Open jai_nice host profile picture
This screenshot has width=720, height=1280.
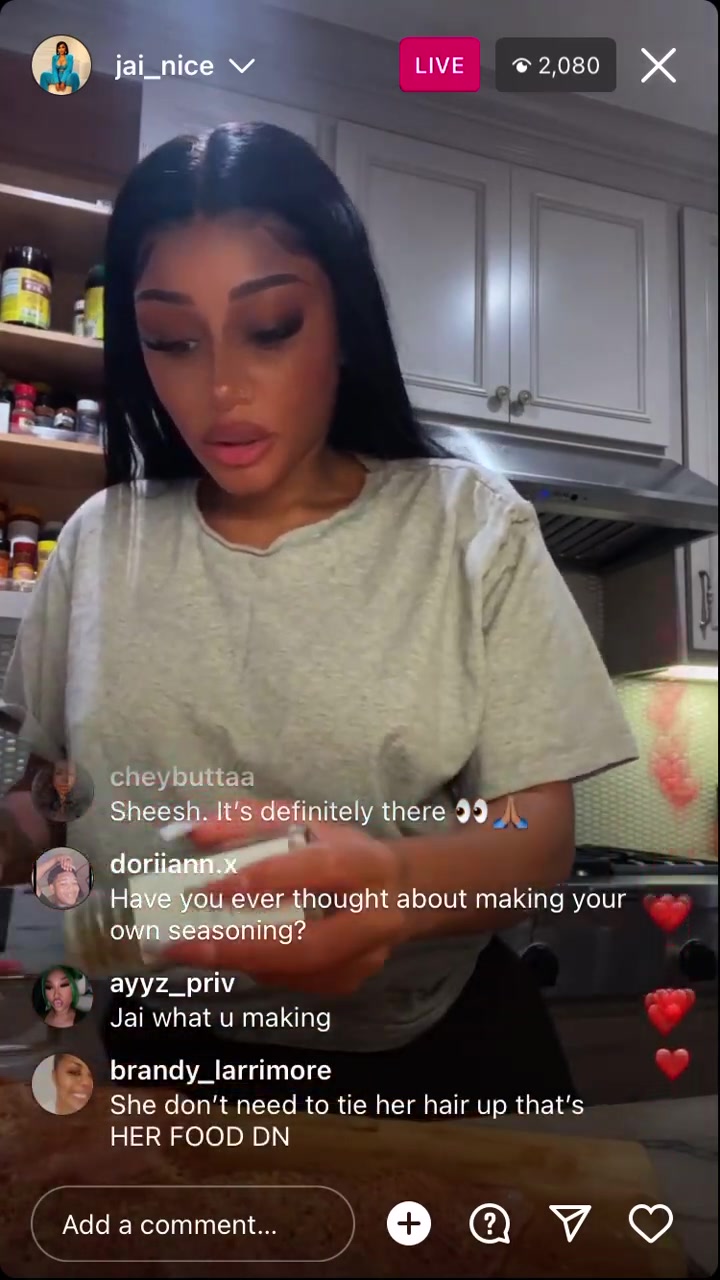click(62, 66)
